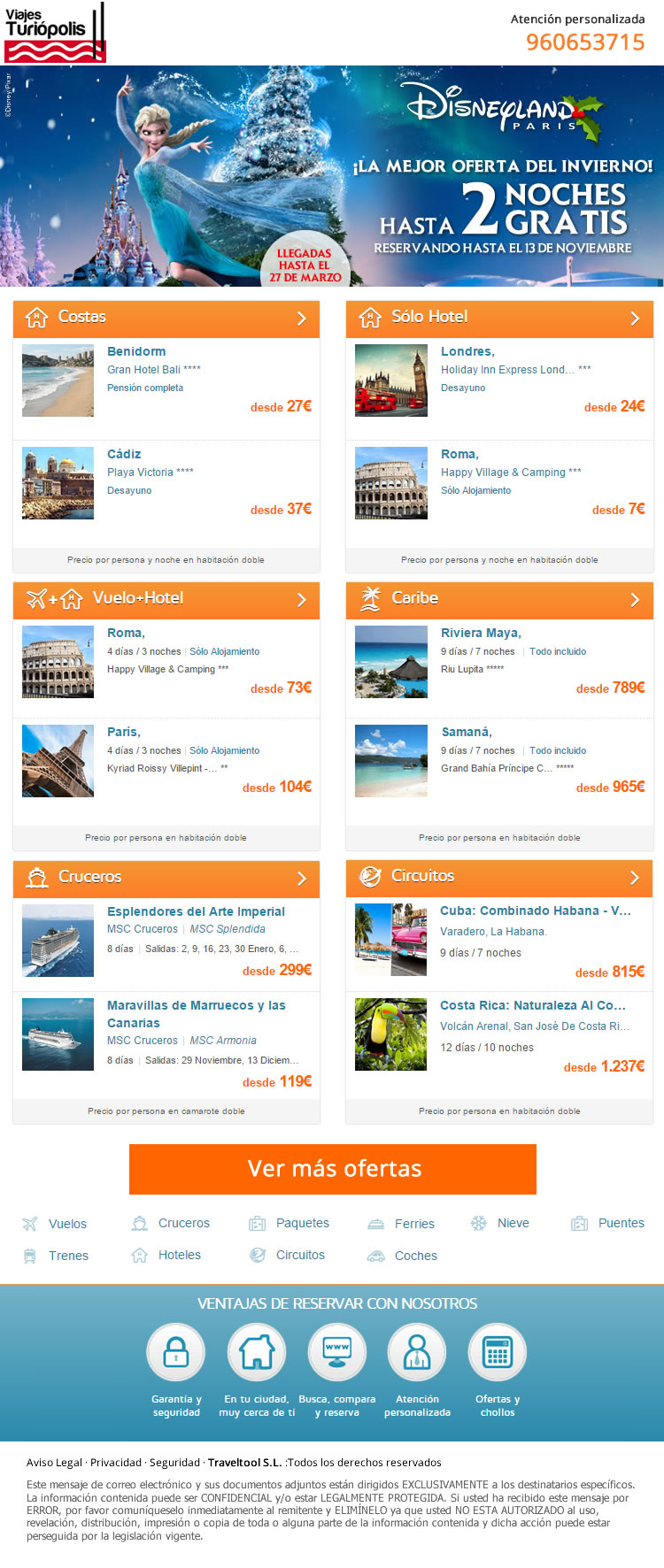
Task: Check the Samaná all-inclusive offer
Action: (x=467, y=732)
